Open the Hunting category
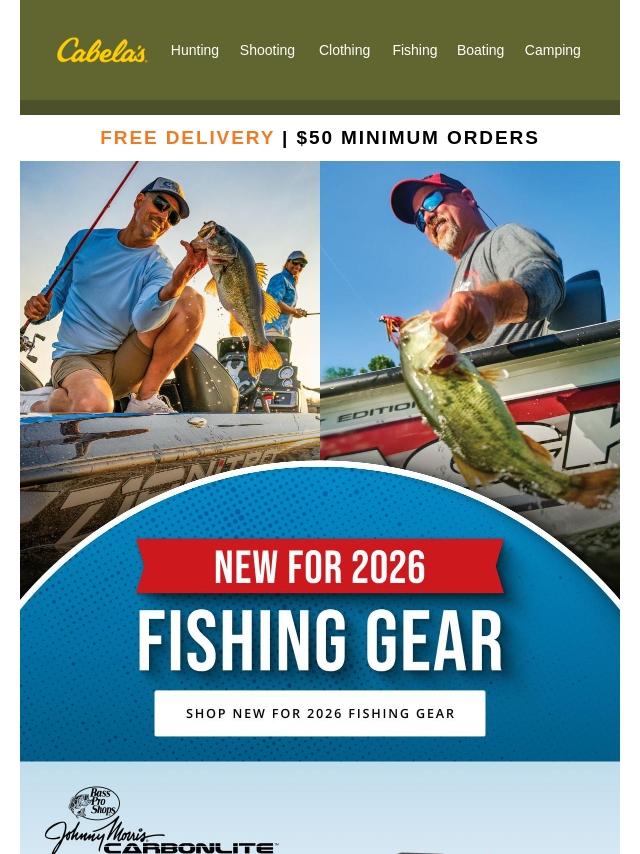The height and width of the screenshot is (854, 640). (194, 50)
